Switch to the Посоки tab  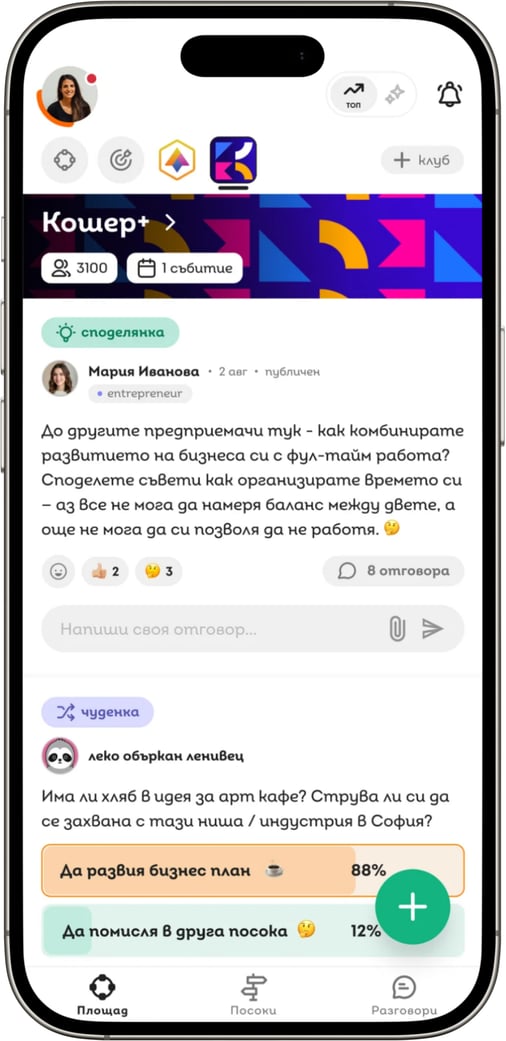click(253, 995)
